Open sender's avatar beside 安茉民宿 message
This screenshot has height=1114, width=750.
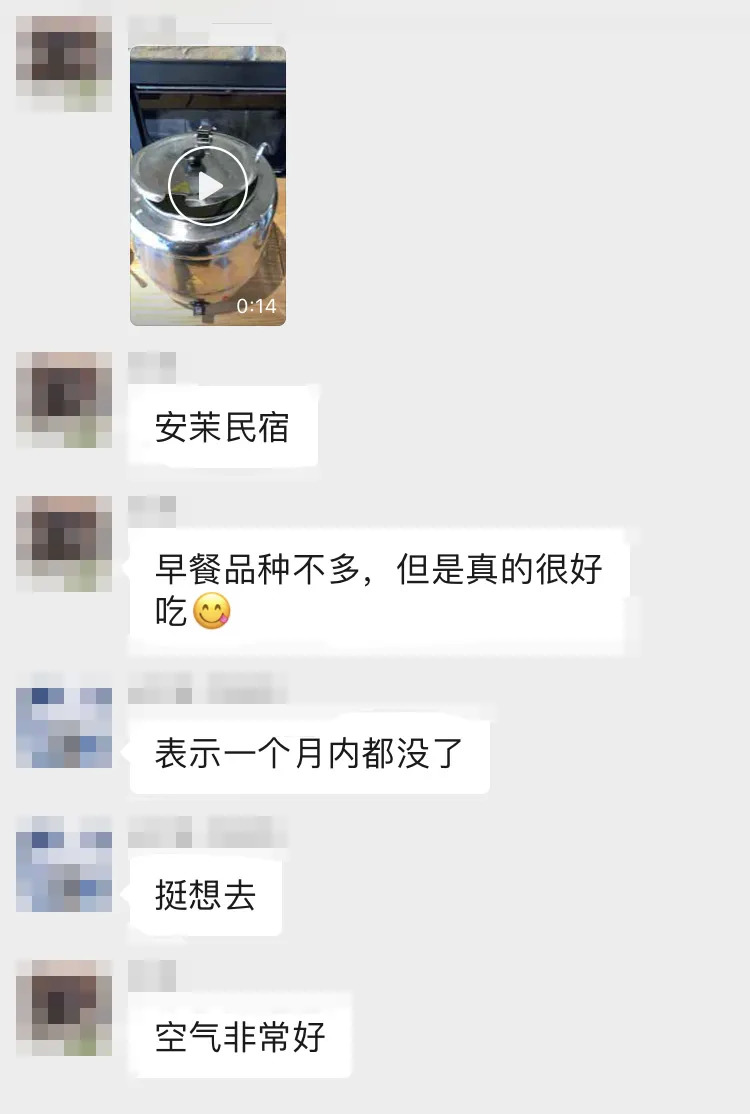(64, 400)
